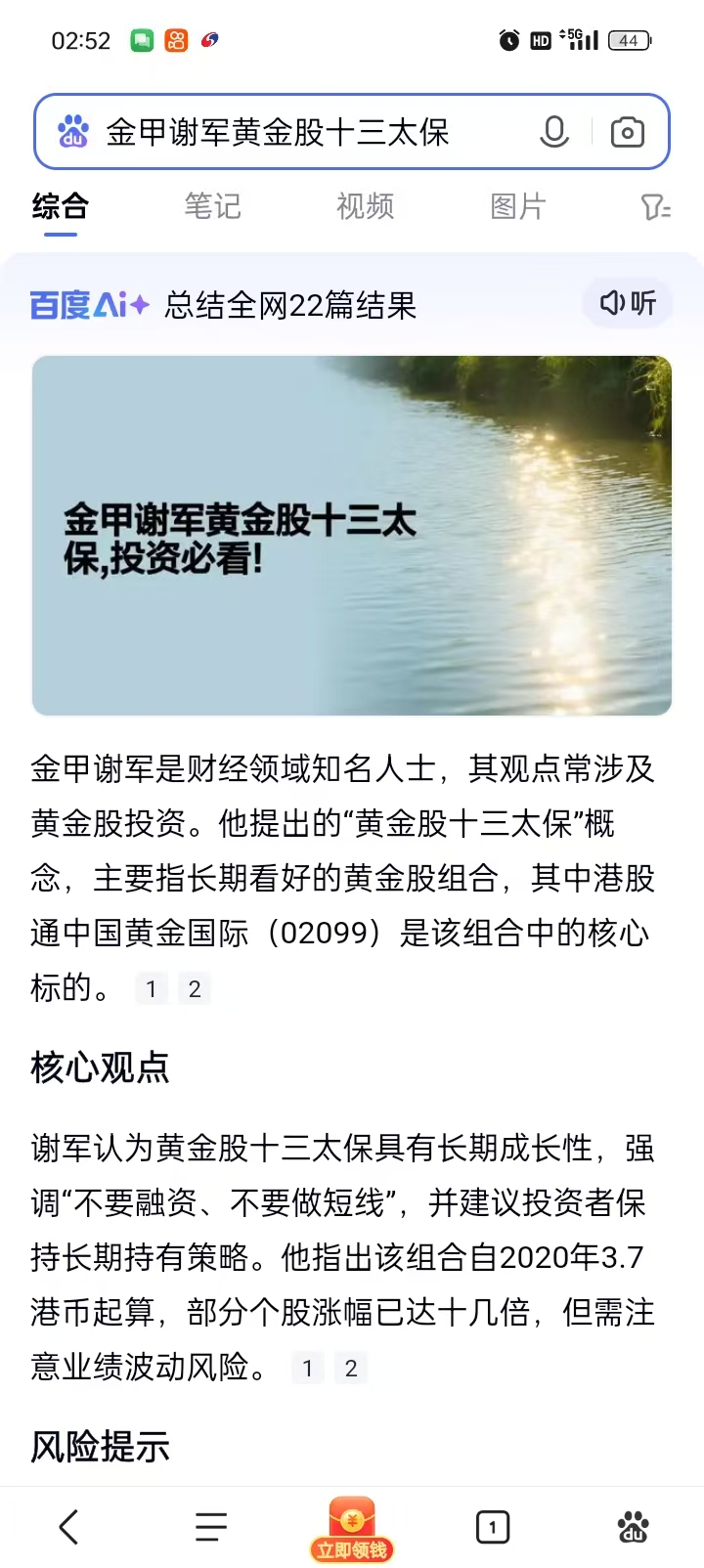This screenshot has height=1568, width=704.
Task: Switch to the 图片 tab
Action: [517, 206]
